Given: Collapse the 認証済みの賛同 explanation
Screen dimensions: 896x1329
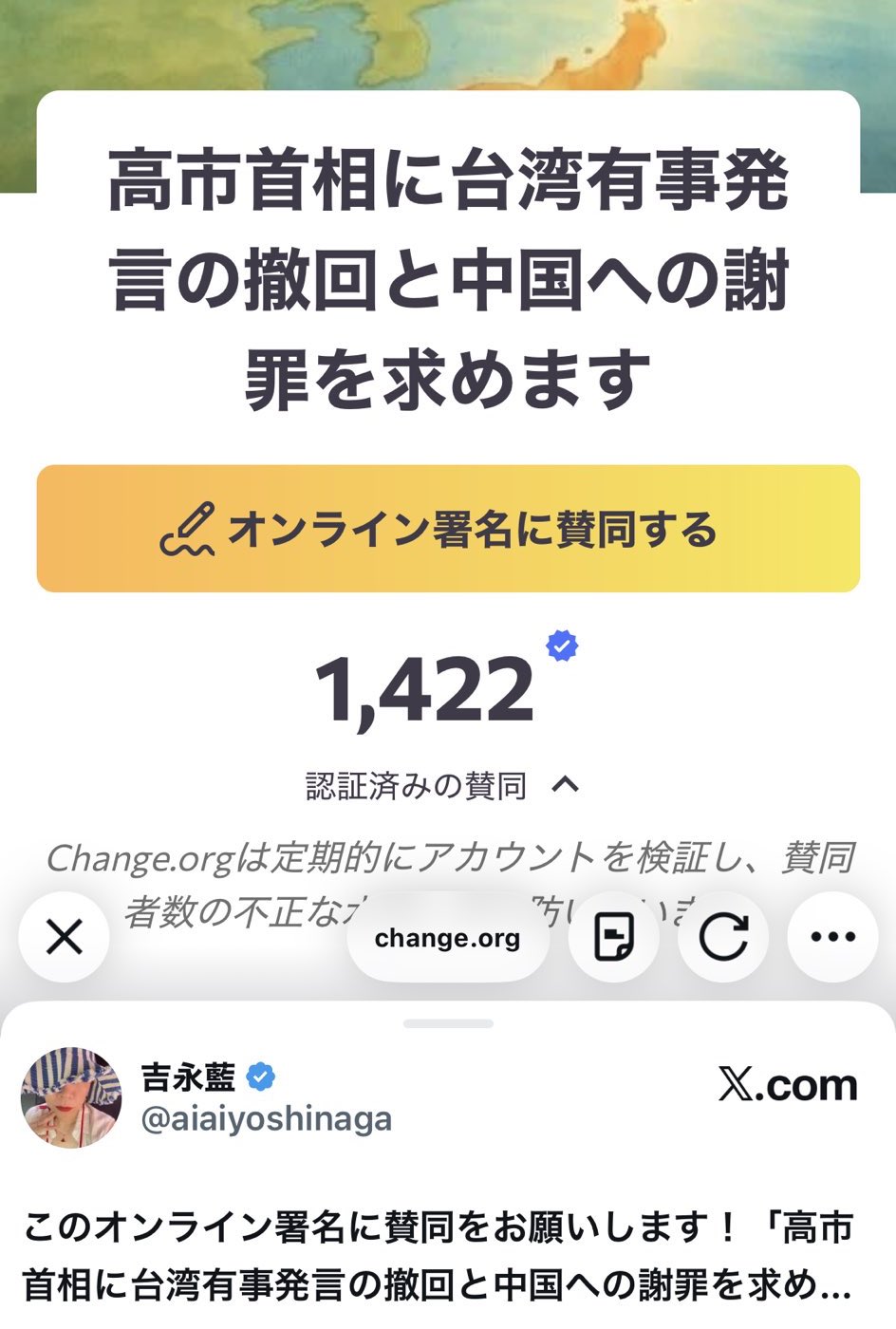Looking at the screenshot, I should pos(565,785).
